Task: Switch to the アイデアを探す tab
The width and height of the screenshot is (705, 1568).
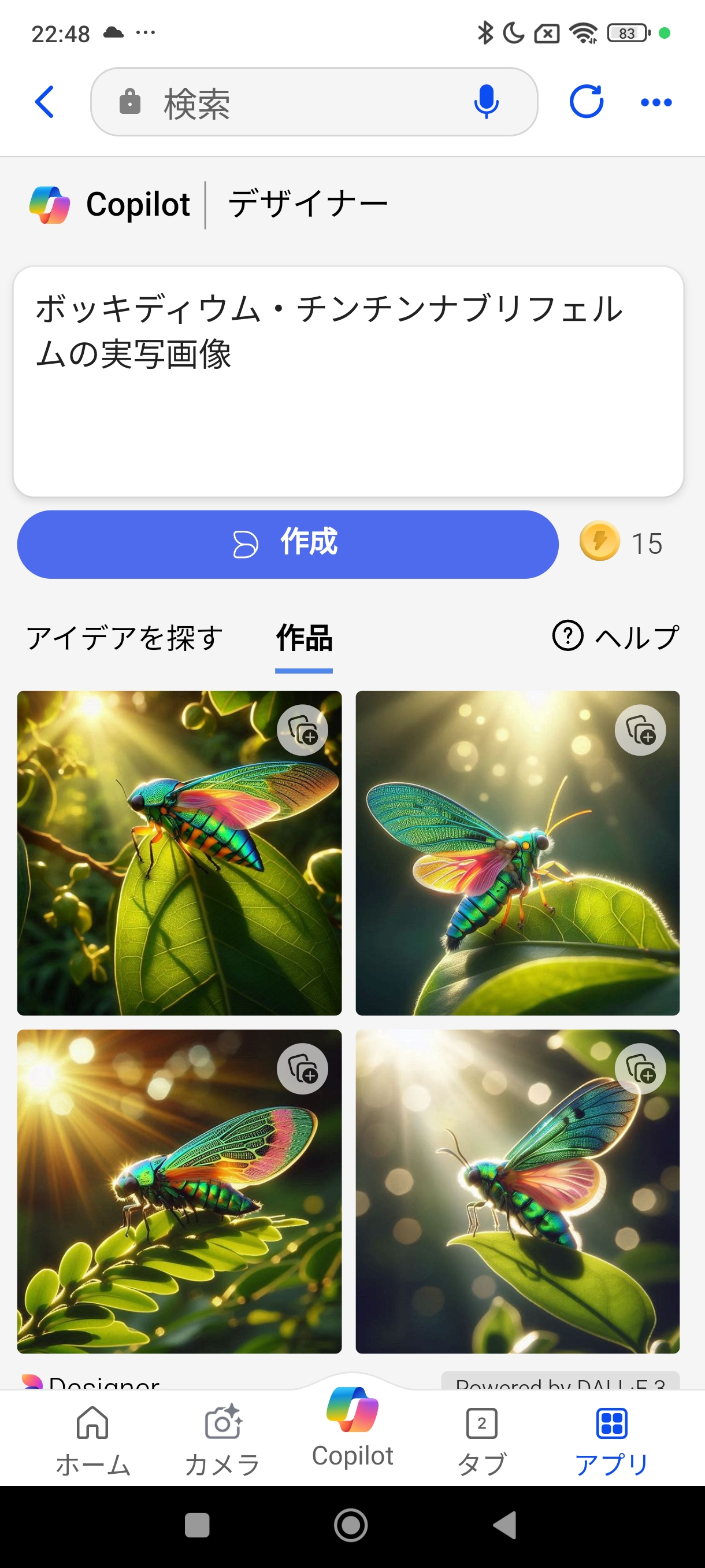Action: pyautogui.click(x=125, y=638)
